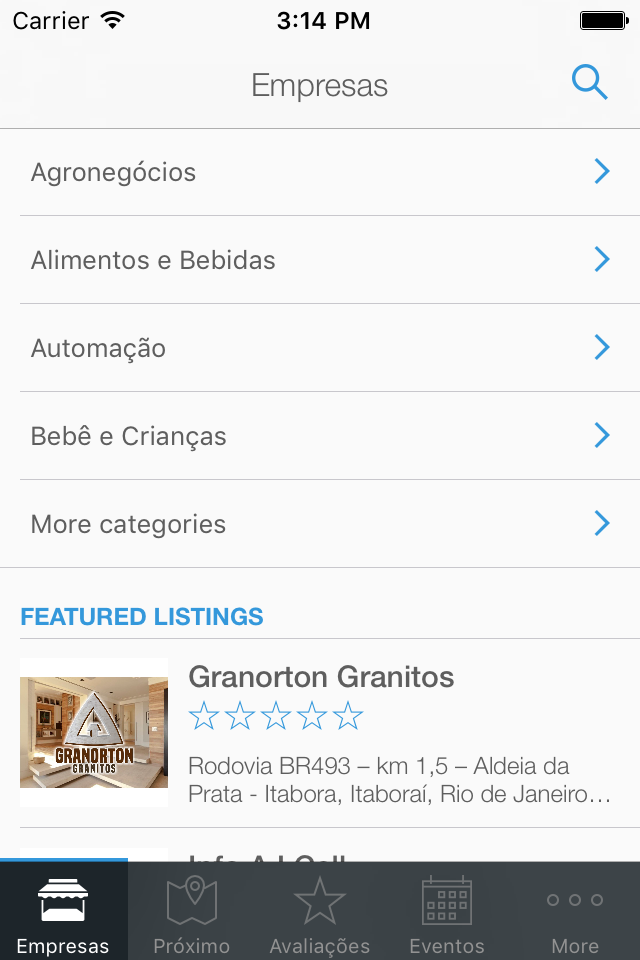This screenshot has width=640, height=960.
Task: Tap the More tab
Action: pos(575,912)
